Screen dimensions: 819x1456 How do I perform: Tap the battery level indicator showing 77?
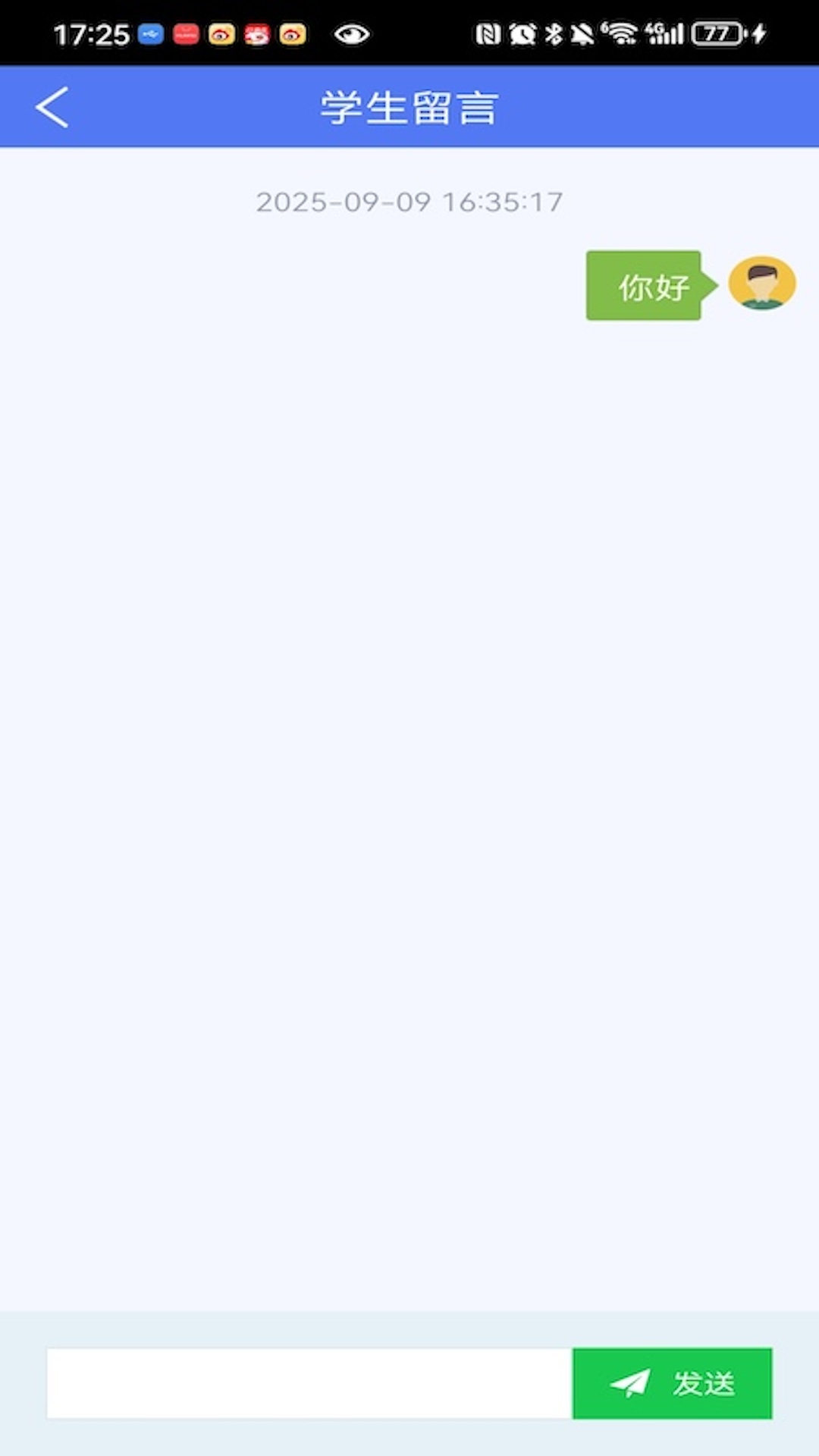718,34
